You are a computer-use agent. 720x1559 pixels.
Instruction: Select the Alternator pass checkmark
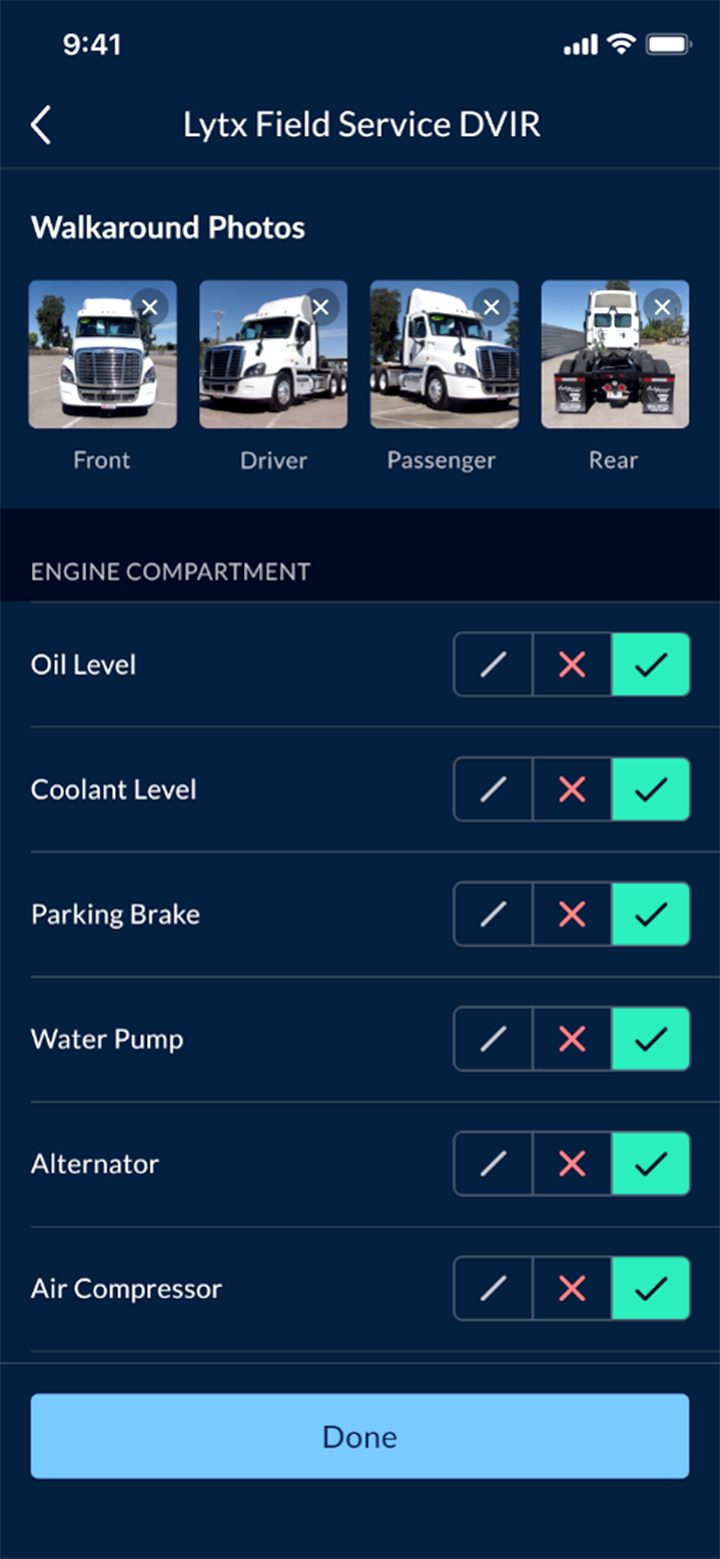tap(650, 1163)
